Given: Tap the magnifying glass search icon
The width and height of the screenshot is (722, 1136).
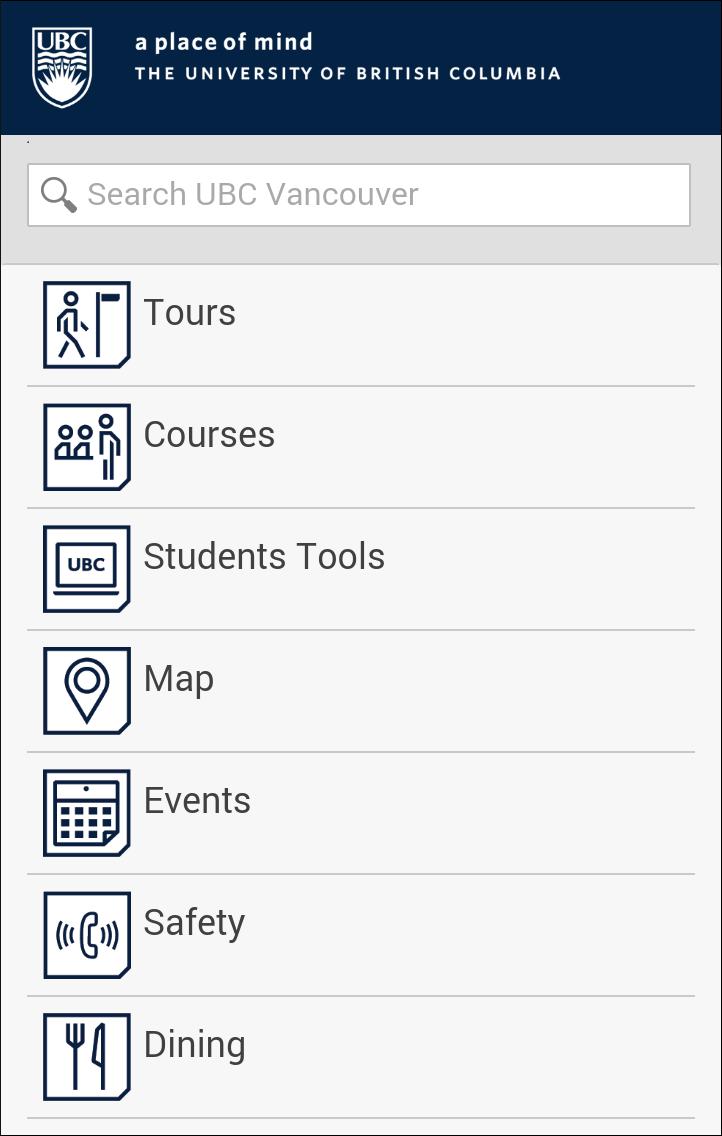Looking at the screenshot, I should coord(58,194).
